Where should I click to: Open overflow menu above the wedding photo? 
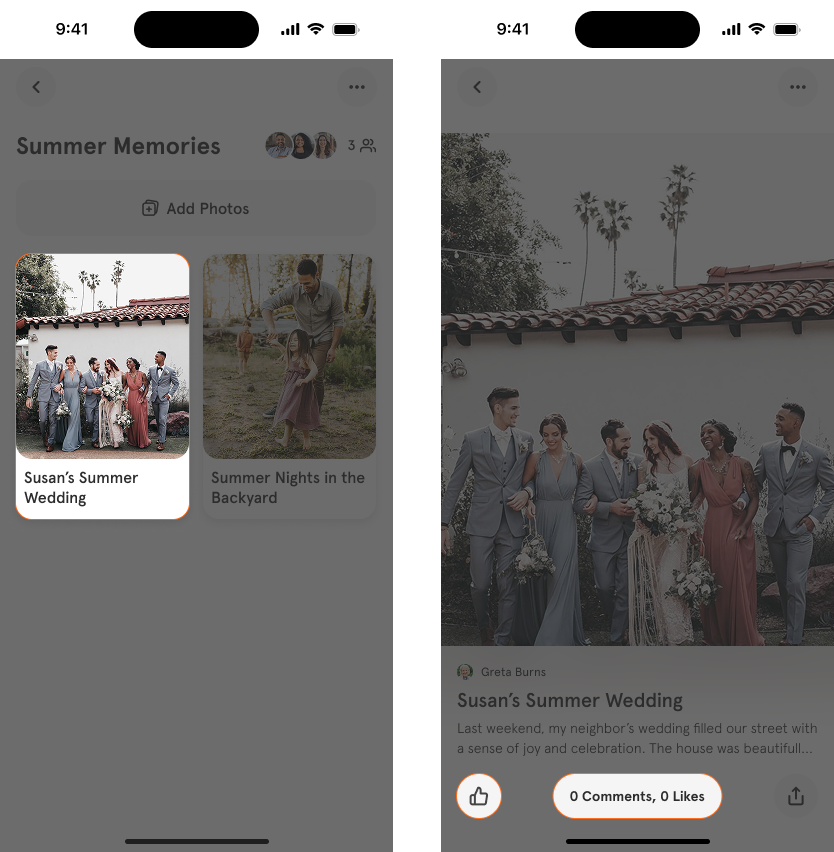pyautogui.click(x=798, y=87)
